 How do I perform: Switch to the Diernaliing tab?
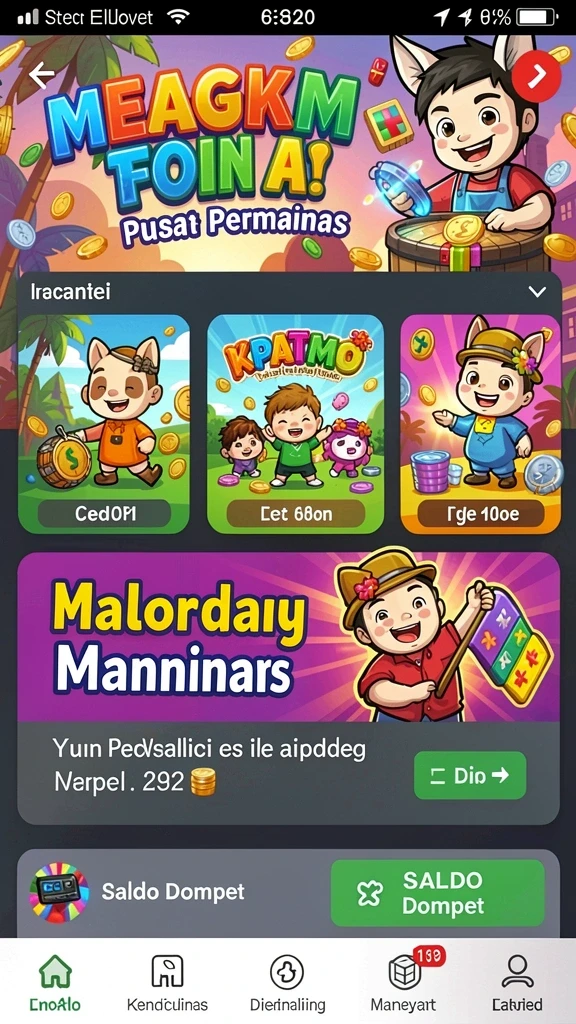287,982
